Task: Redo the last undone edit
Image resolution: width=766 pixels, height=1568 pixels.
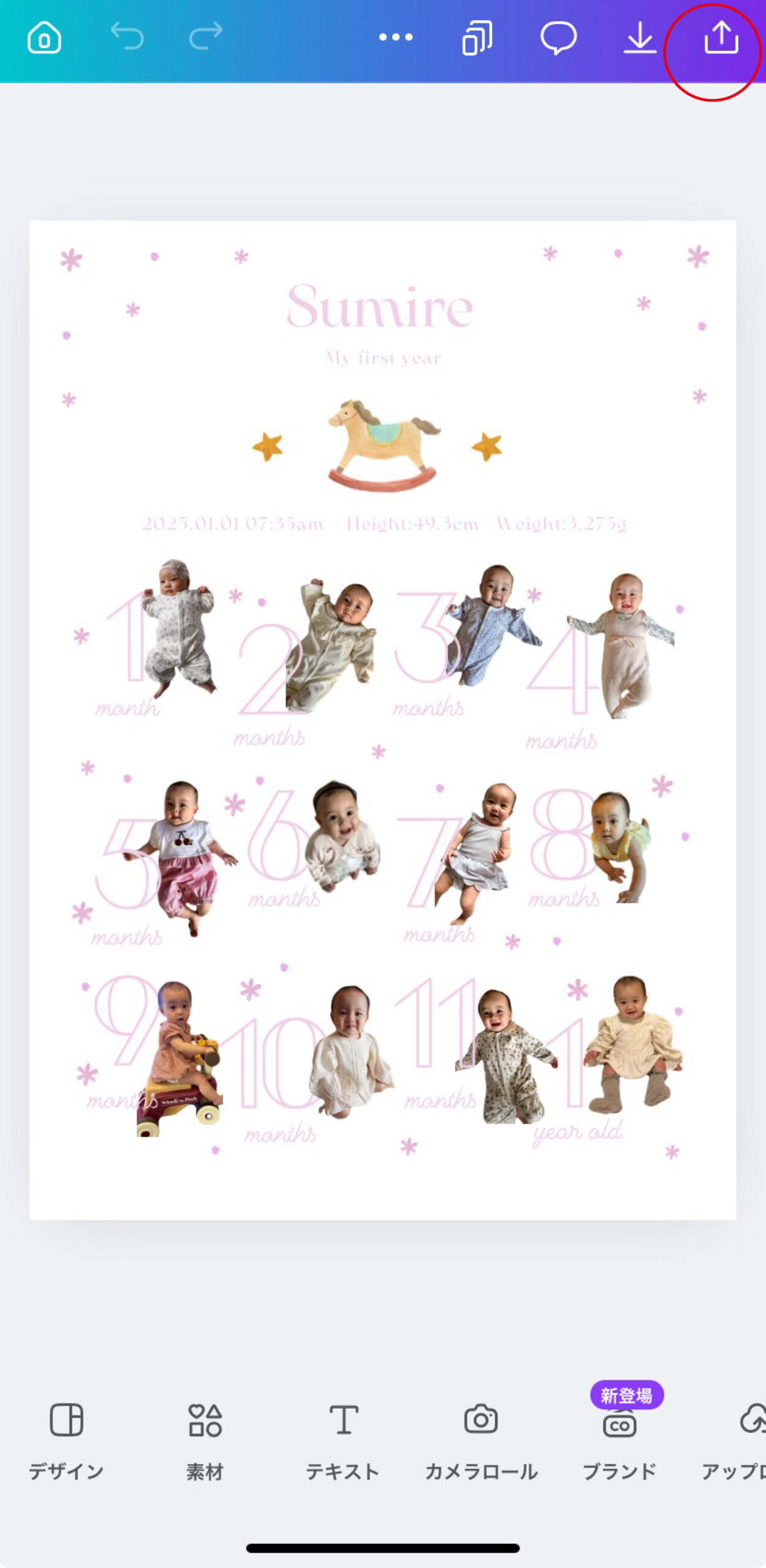Action: (206, 37)
